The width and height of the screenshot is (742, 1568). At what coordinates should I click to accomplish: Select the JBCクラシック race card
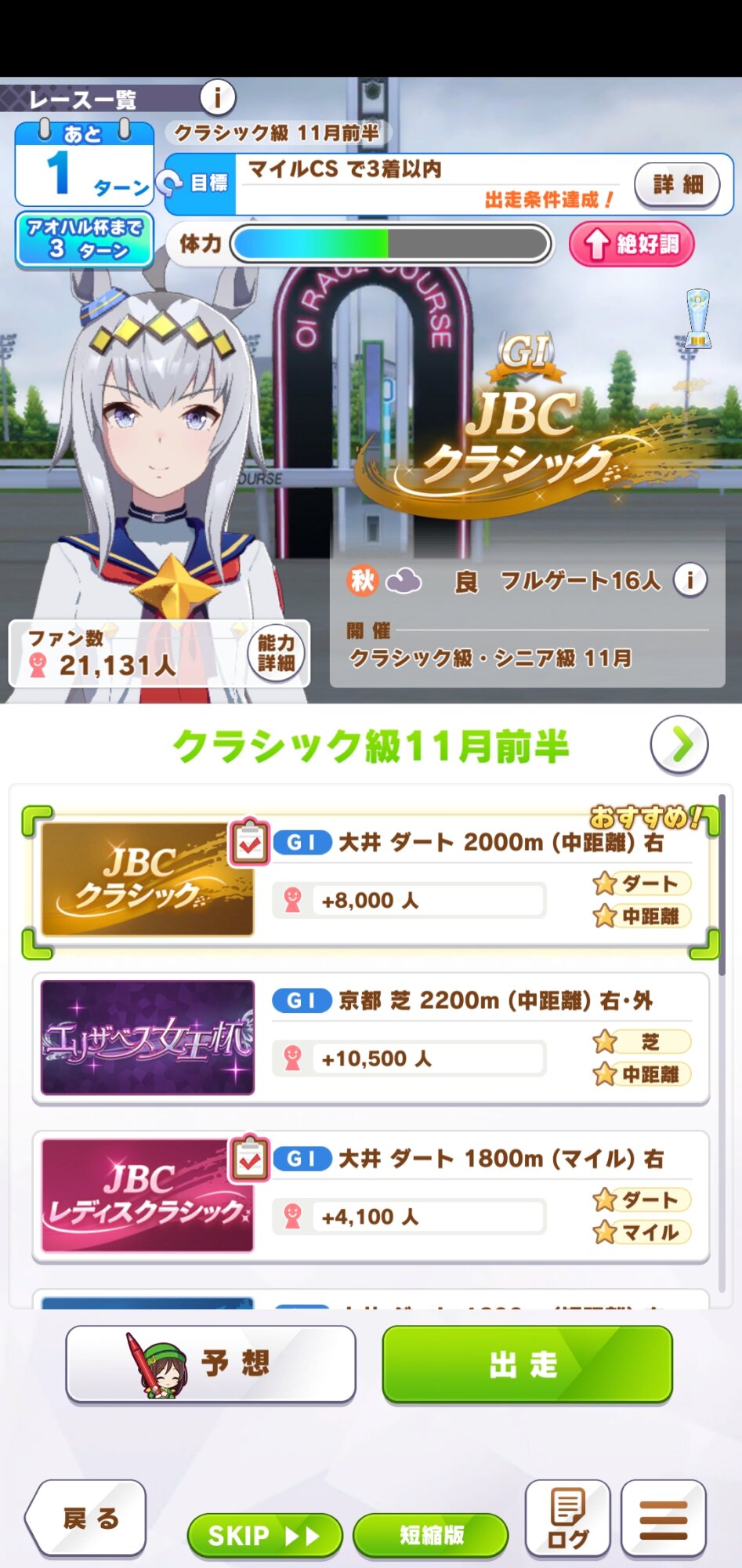370,880
